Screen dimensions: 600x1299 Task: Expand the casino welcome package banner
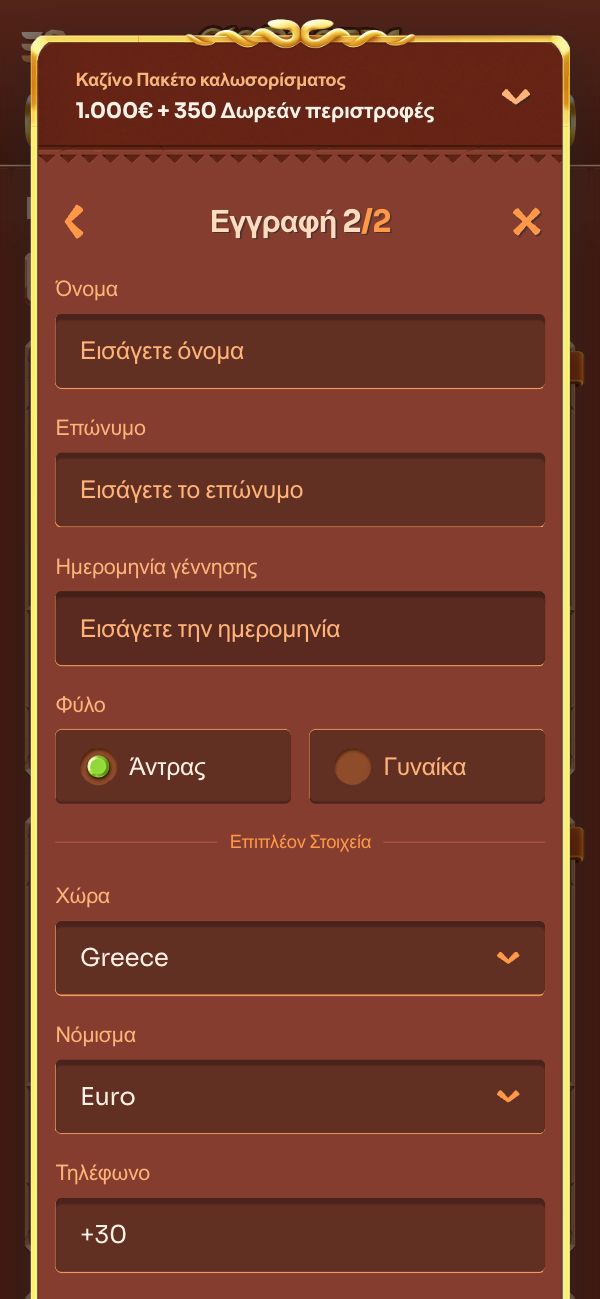(515, 97)
